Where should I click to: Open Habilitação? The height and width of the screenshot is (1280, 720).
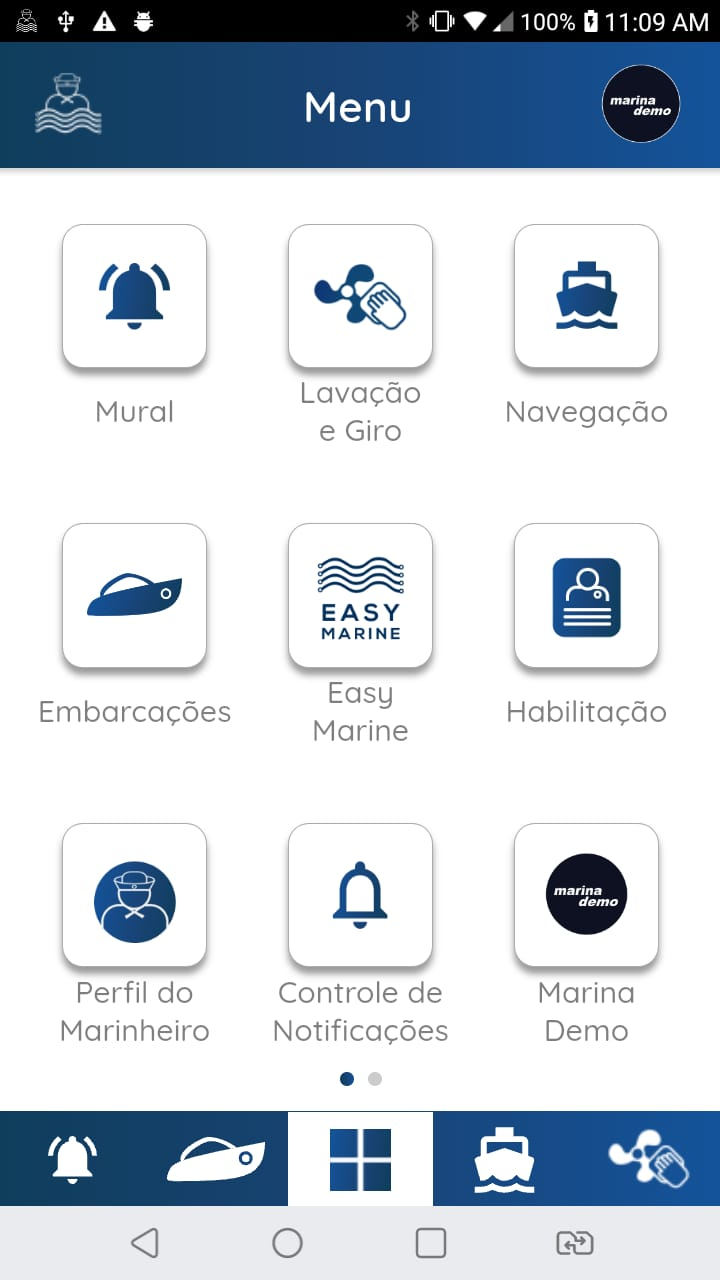[x=586, y=596]
